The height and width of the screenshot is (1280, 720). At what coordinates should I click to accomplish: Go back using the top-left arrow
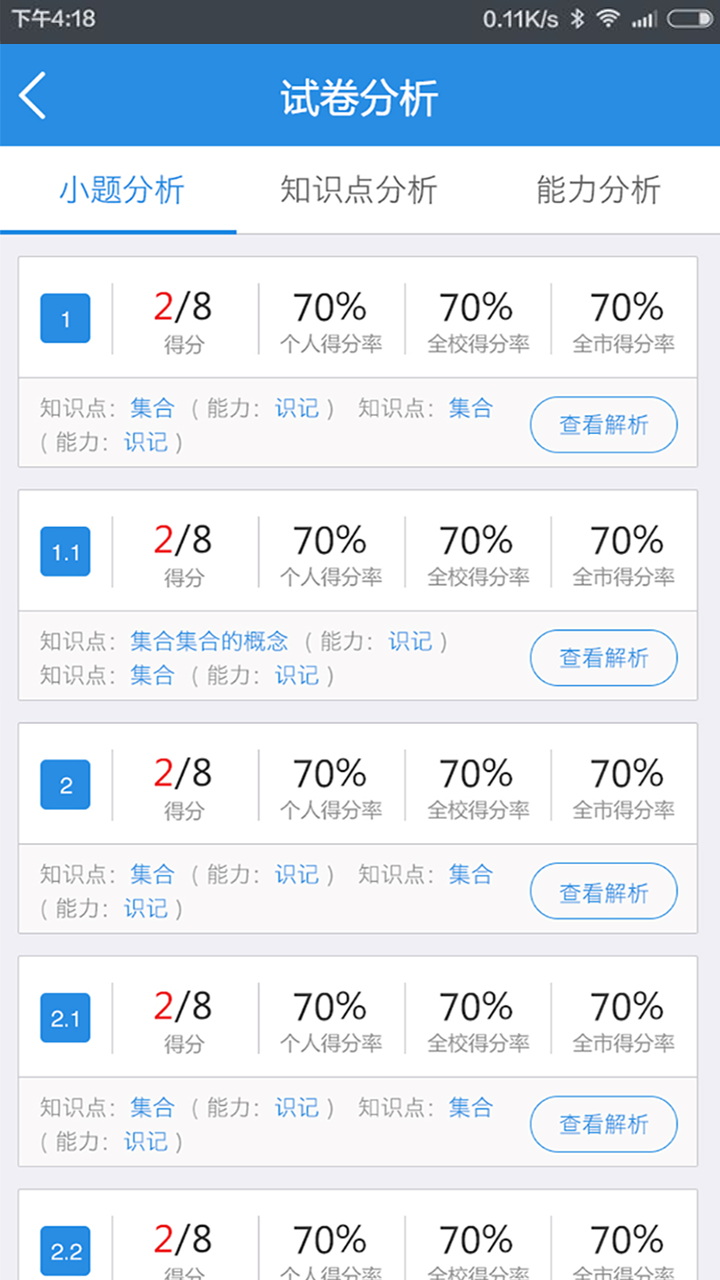33,97
